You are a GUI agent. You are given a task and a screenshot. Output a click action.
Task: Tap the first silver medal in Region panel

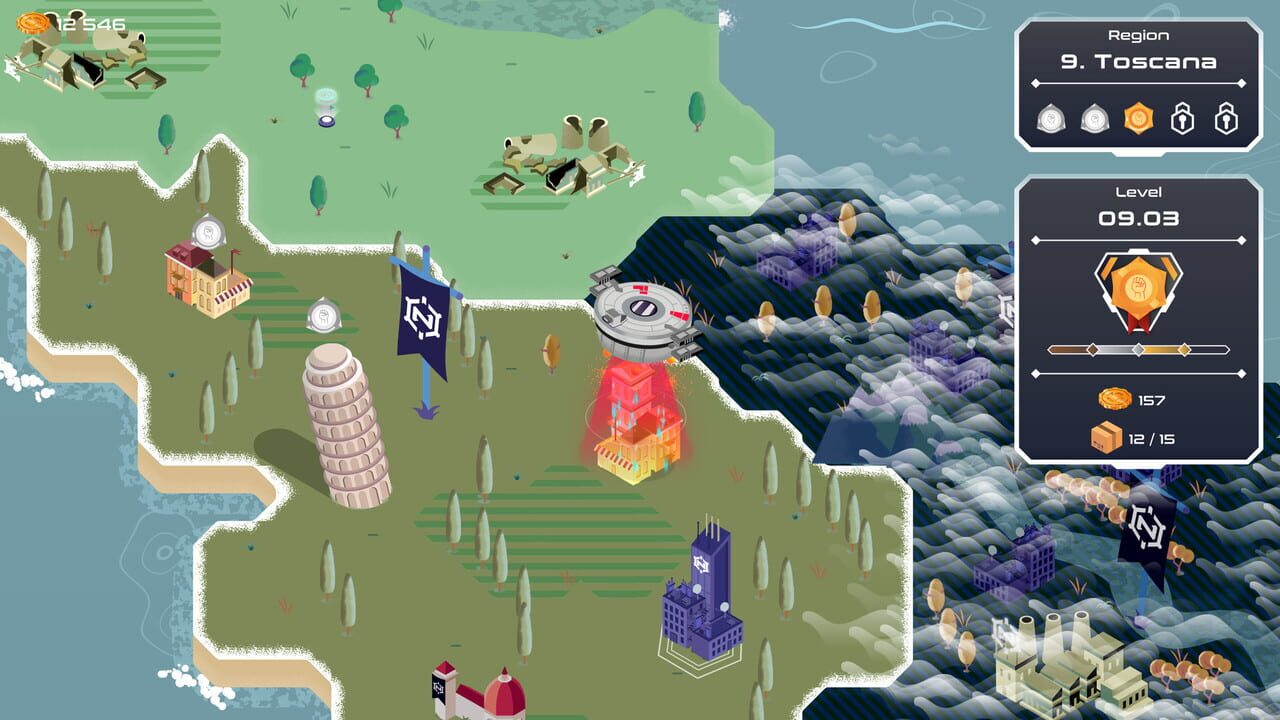coord(1049,120)
